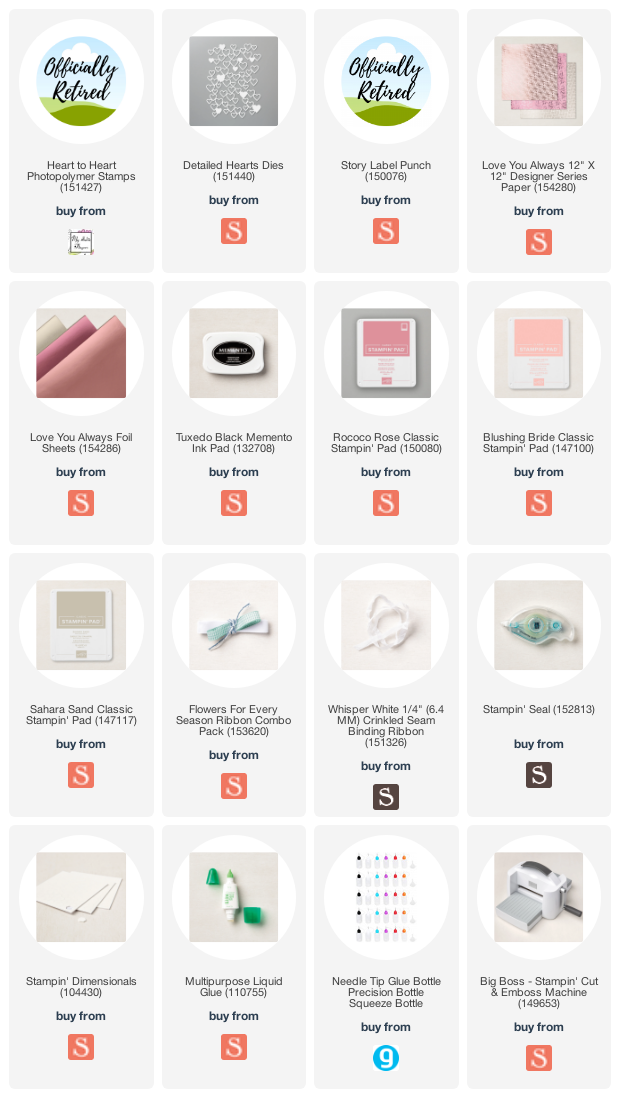Open Love You Always Designer Series Paper tile
620x1109 pixels.
(538, 81)
